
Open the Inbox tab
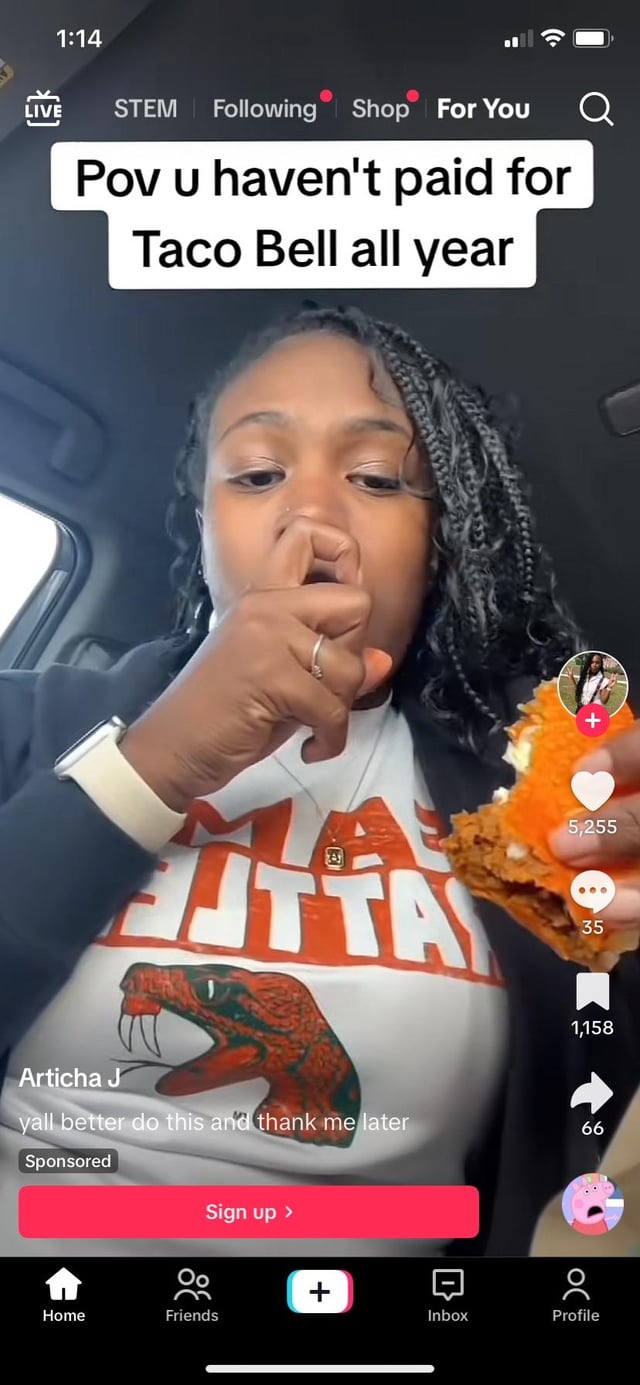coord(448,1295)
